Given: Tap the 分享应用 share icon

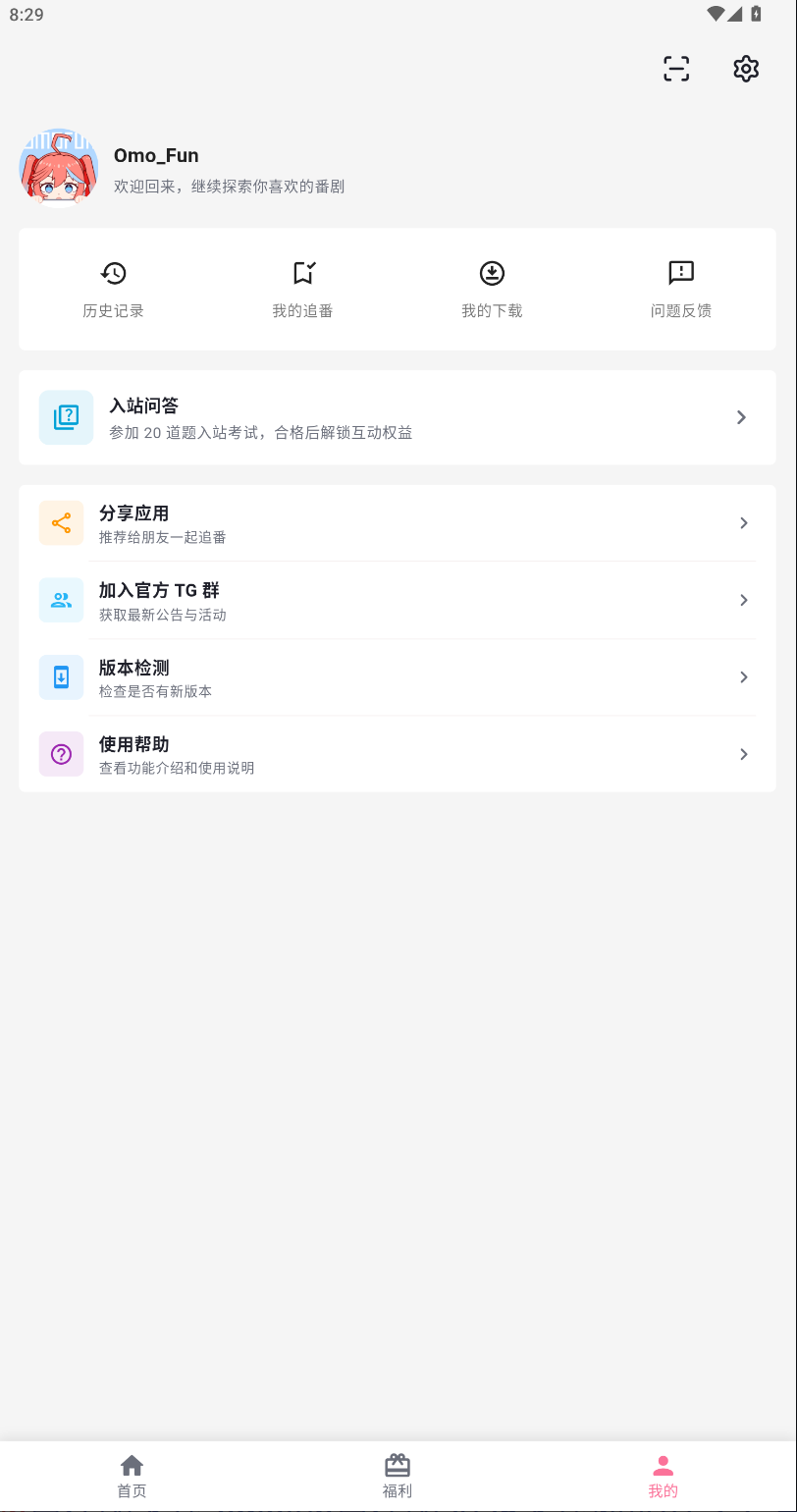Looking at the screenshot, I should (x=61, y=522).
